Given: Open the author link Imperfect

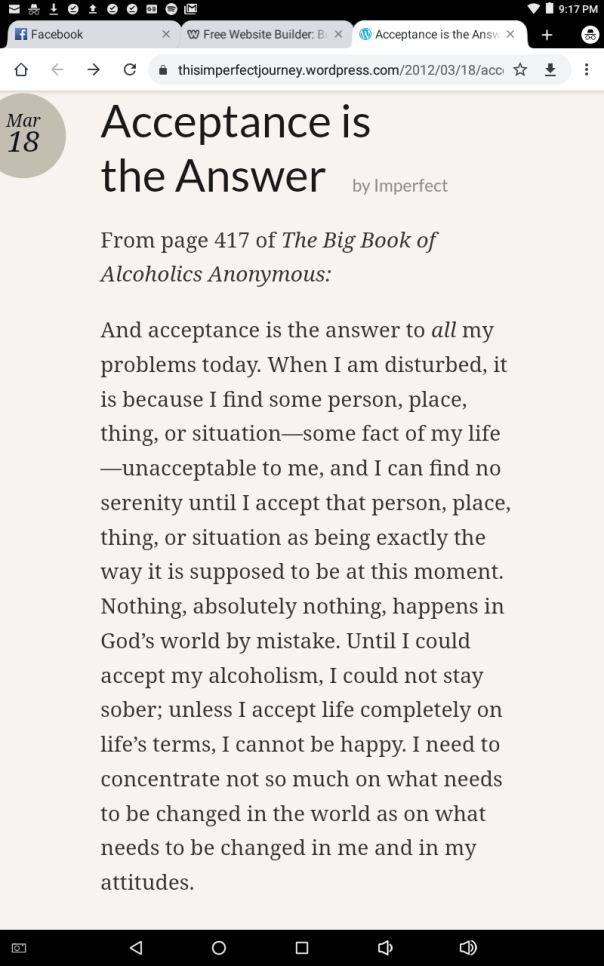Looking at the screenshot, I should tap(410, 186).
